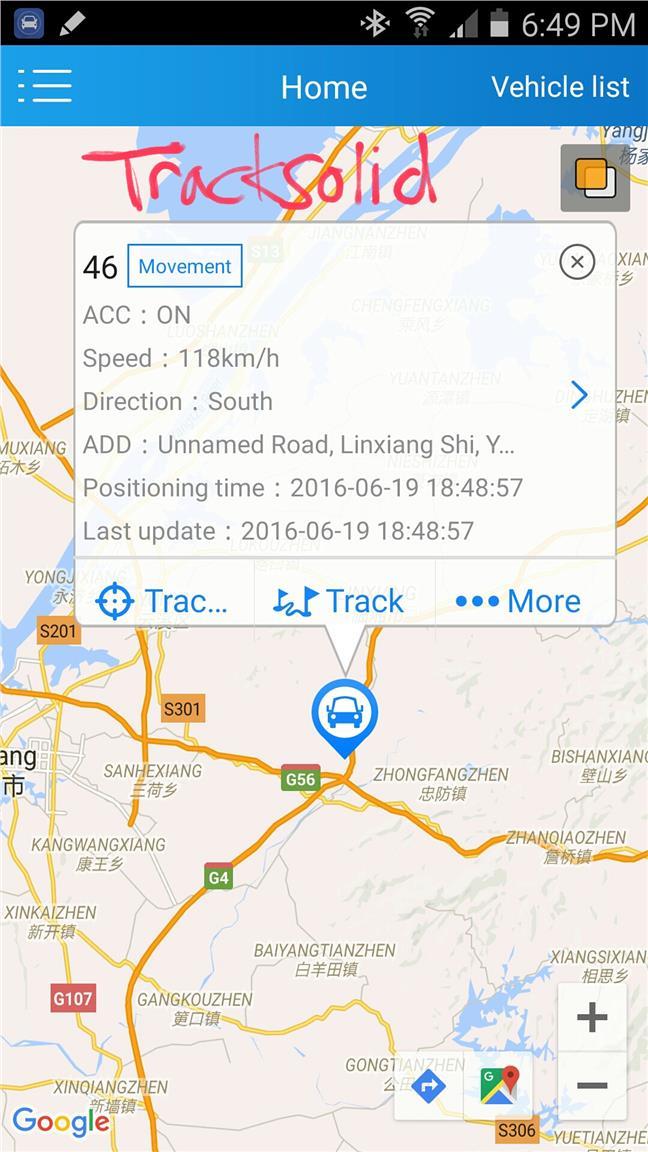Expand vehicle details with the chevron arrow
Viewport: 648px width, 1152px height.
point(579,395)
